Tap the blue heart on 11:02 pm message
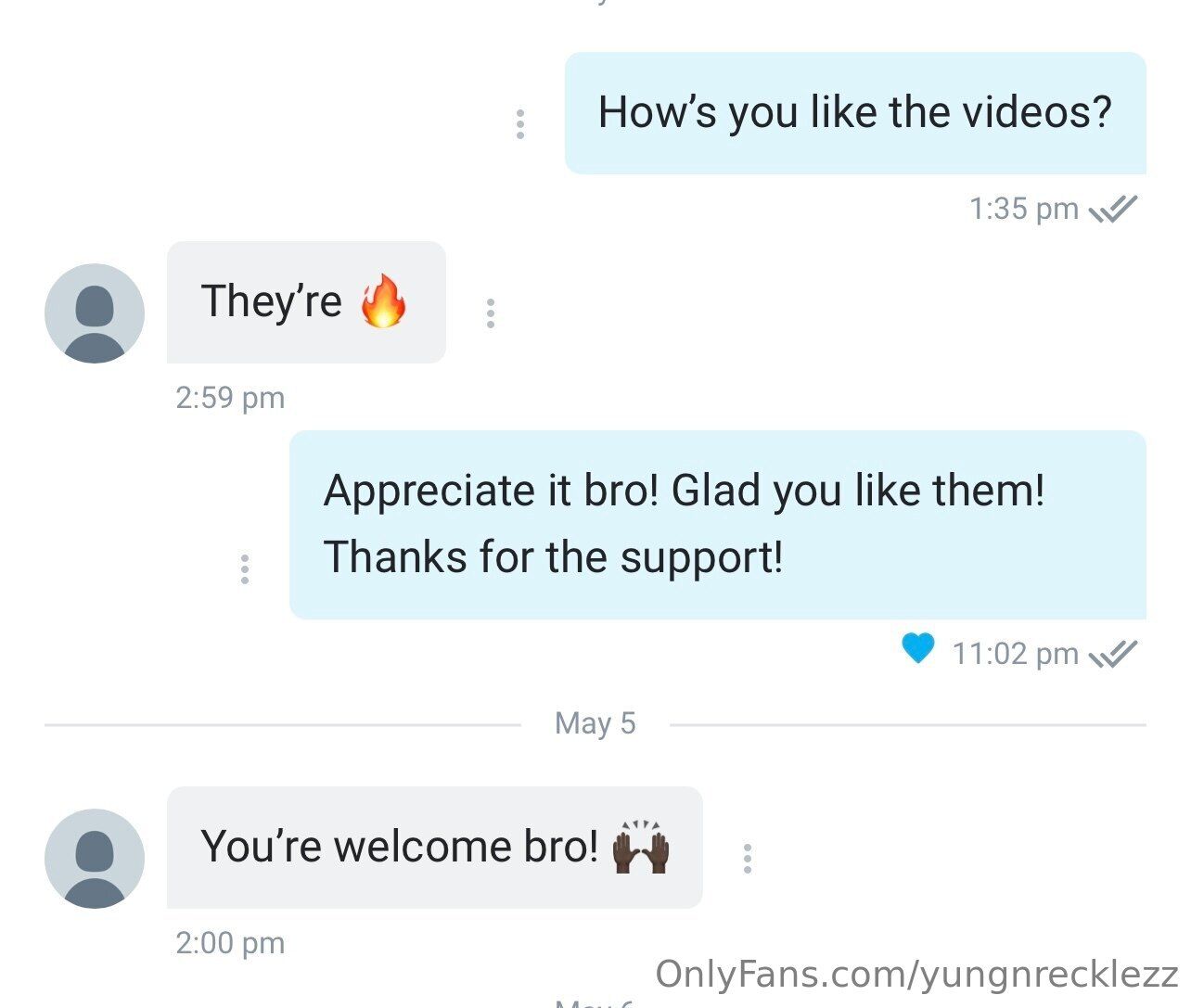 [917, 648]
